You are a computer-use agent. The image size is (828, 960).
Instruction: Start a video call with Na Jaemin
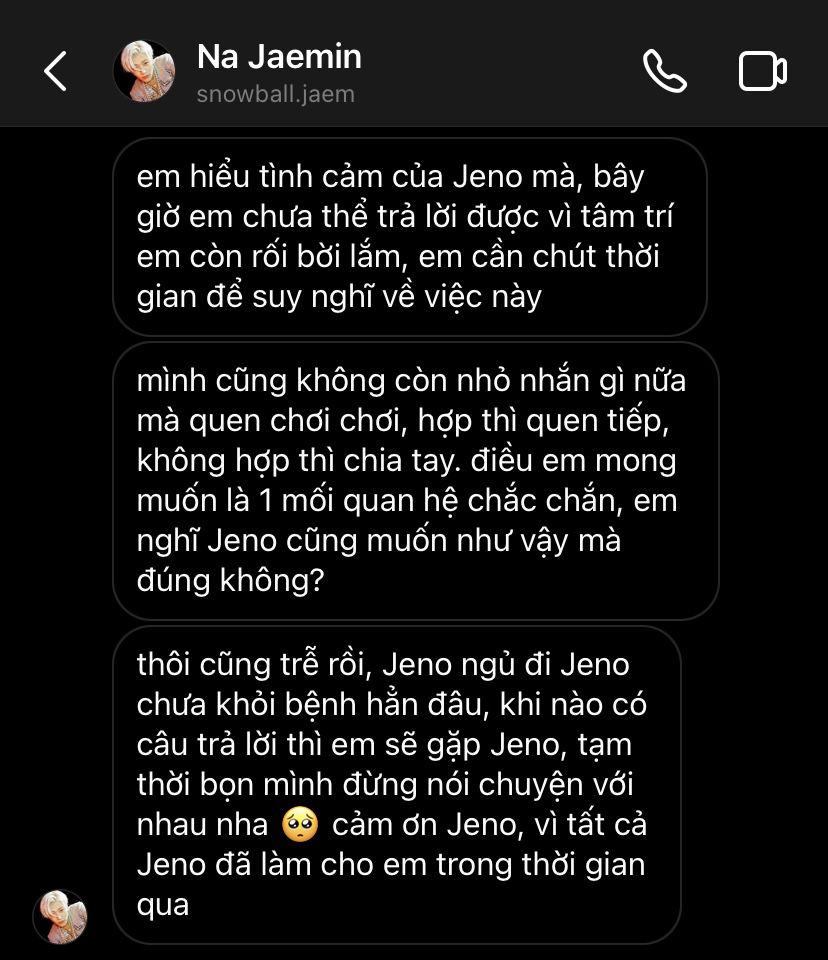pos(762,72)
